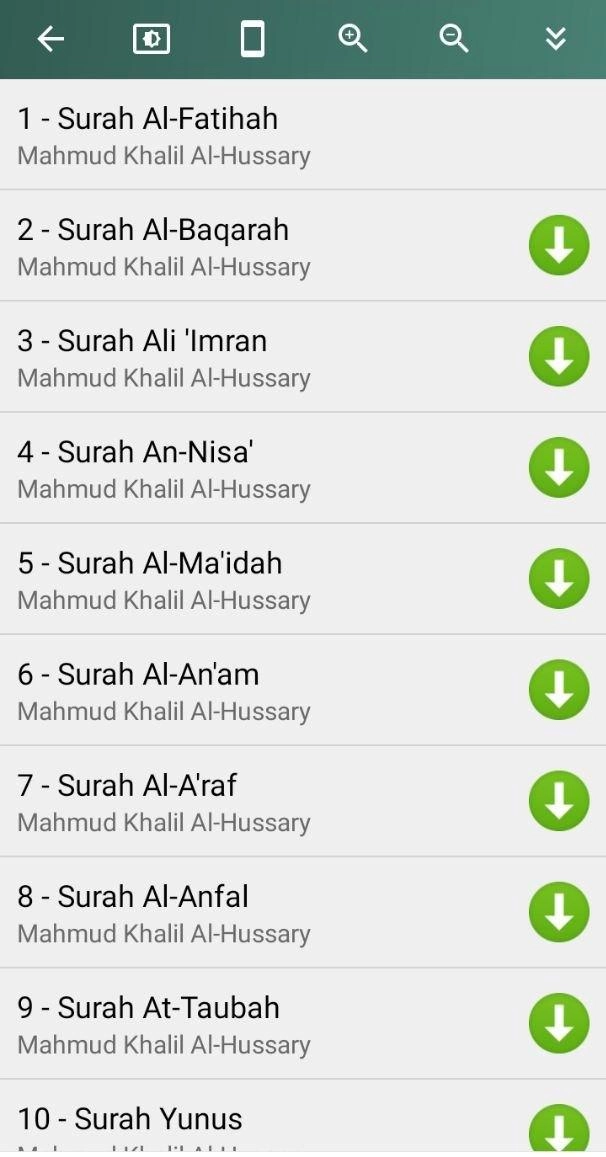606x1157 pixels.
Task: Download Surah Al-Anfal
Action: point(559,911)
